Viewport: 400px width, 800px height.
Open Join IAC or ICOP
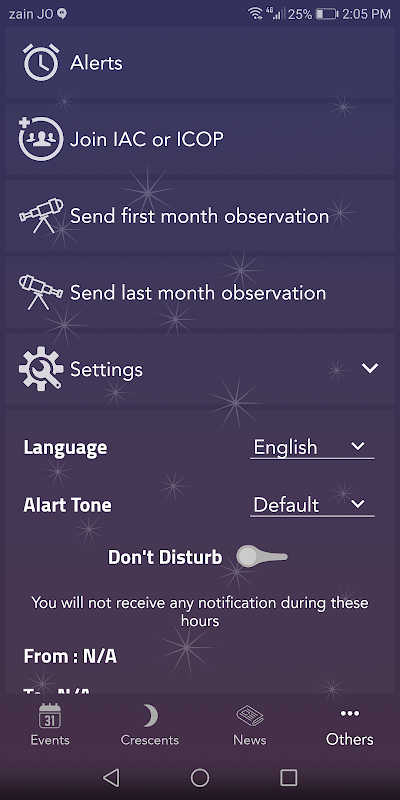click(x=200, y=139)
